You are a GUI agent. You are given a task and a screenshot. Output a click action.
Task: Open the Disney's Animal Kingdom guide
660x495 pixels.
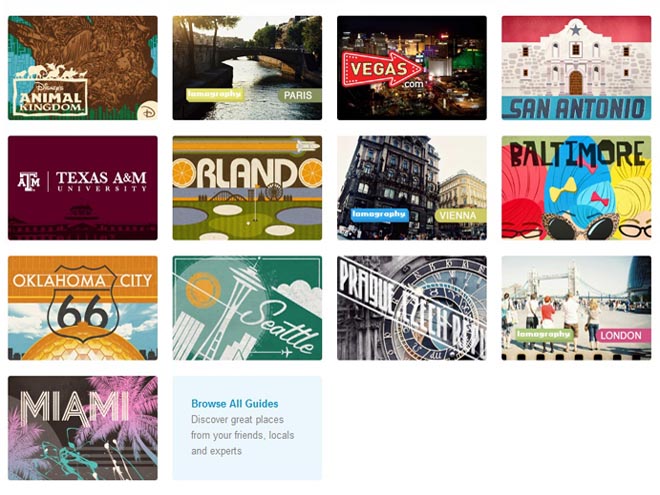coord(82,67)
